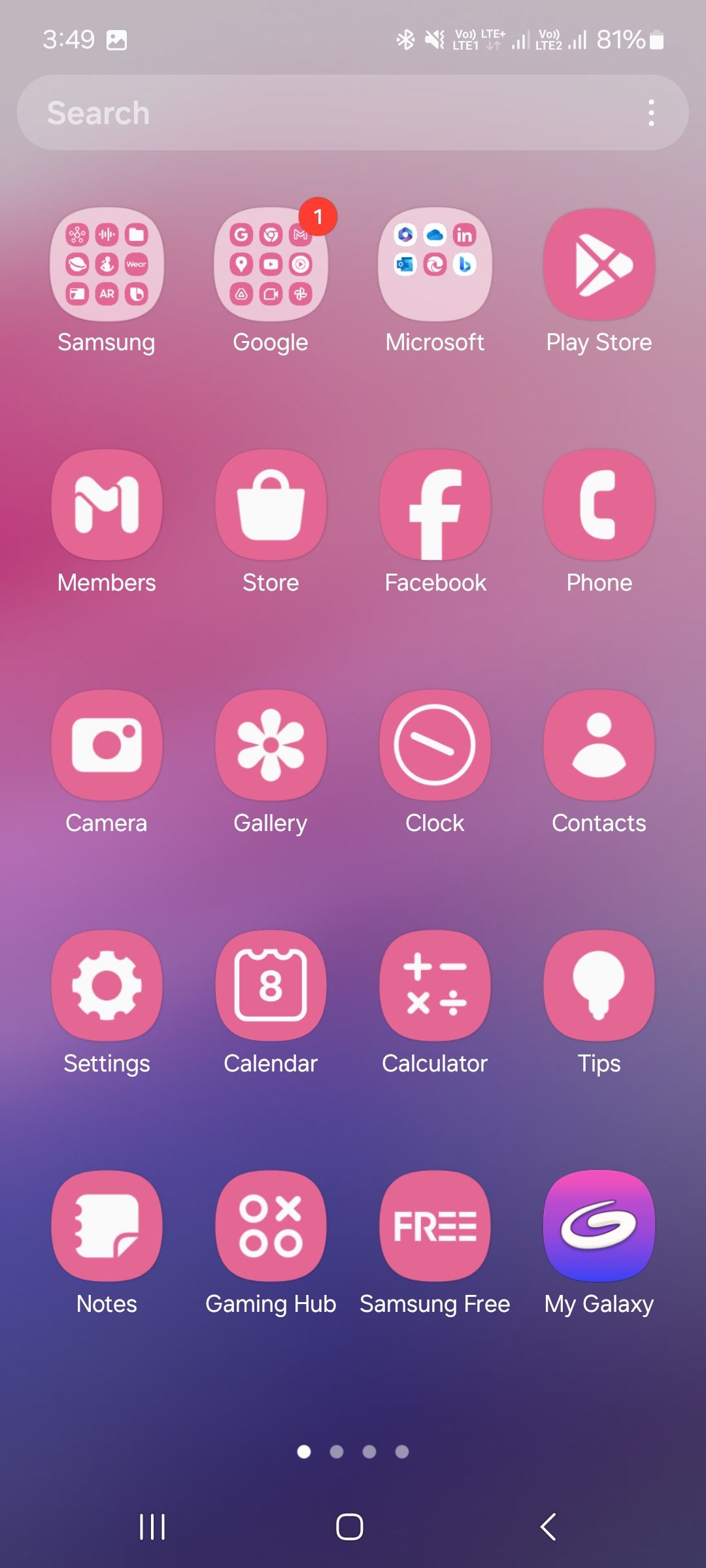Open the Contacts app
The image size is (706, 1568).
(598, 745)
